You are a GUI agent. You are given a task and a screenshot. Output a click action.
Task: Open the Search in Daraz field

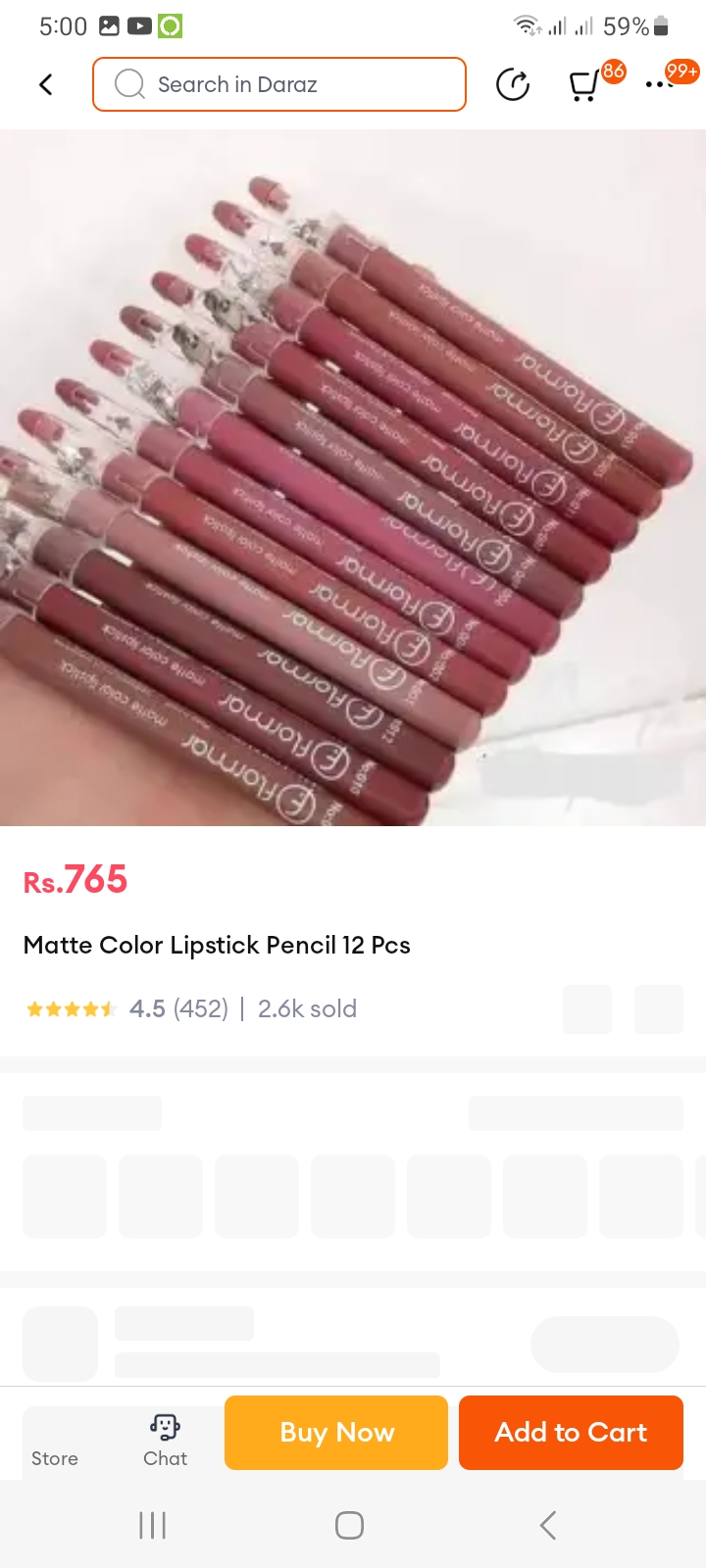coord(279,84)
